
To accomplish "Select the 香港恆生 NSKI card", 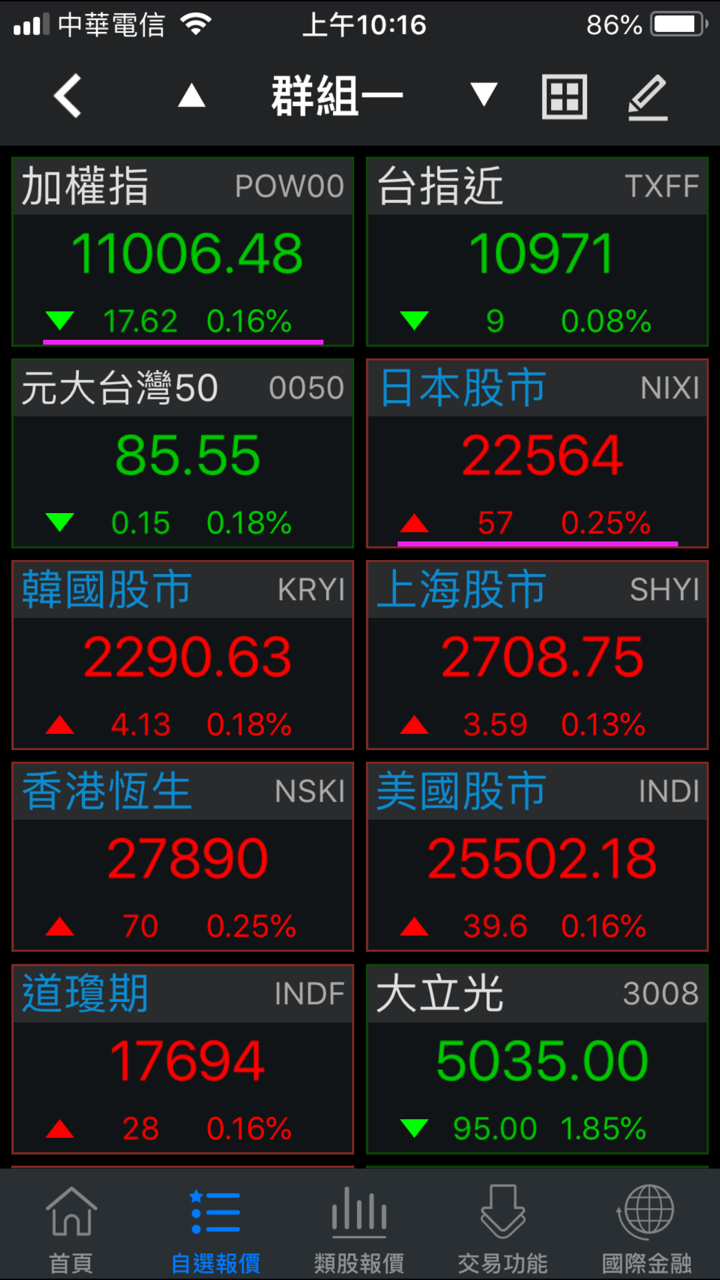I will coord(183,858).
